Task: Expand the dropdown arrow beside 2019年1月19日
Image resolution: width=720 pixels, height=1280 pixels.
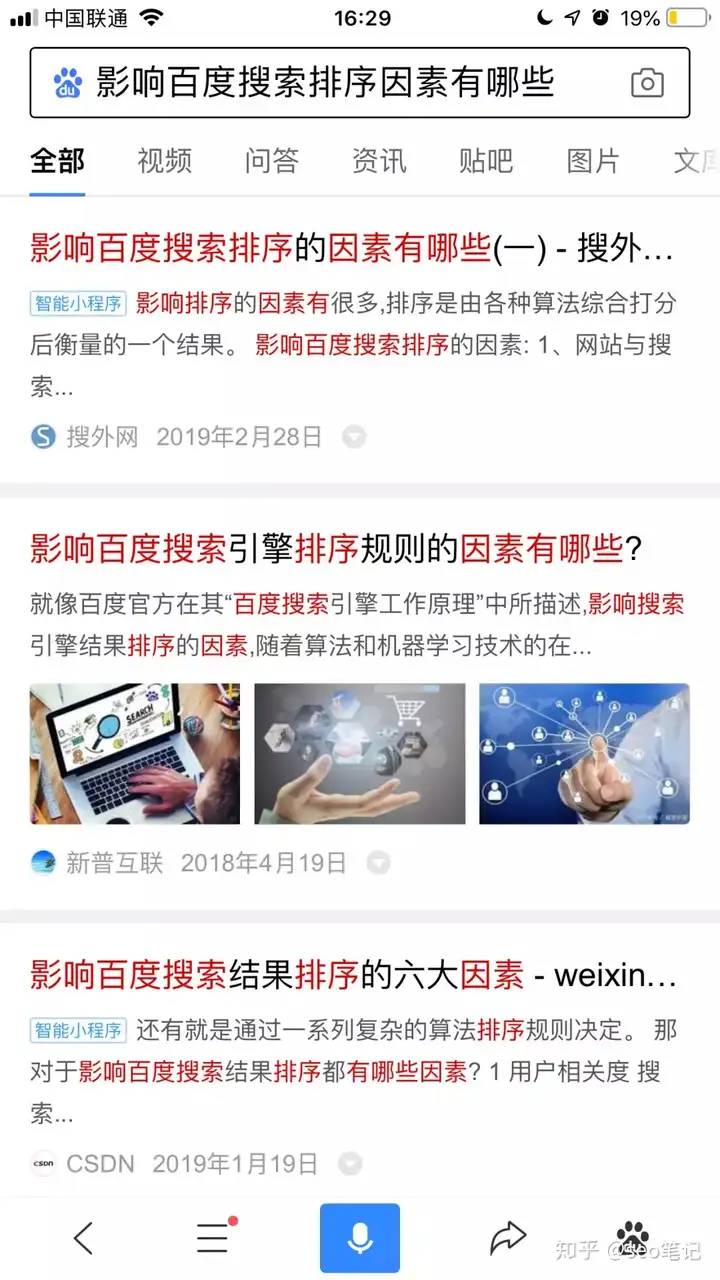Action: tap(349, 1163)
